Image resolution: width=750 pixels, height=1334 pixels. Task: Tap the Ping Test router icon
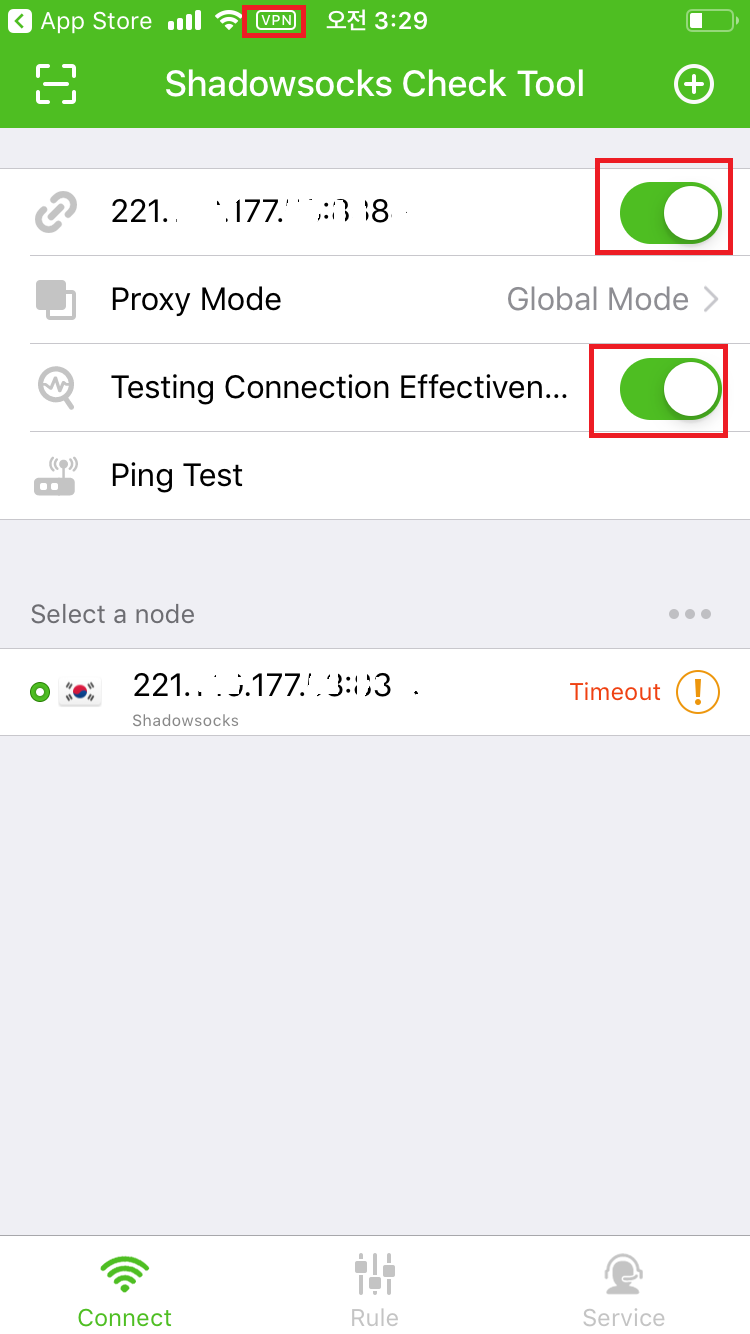(x=55, y=475)
